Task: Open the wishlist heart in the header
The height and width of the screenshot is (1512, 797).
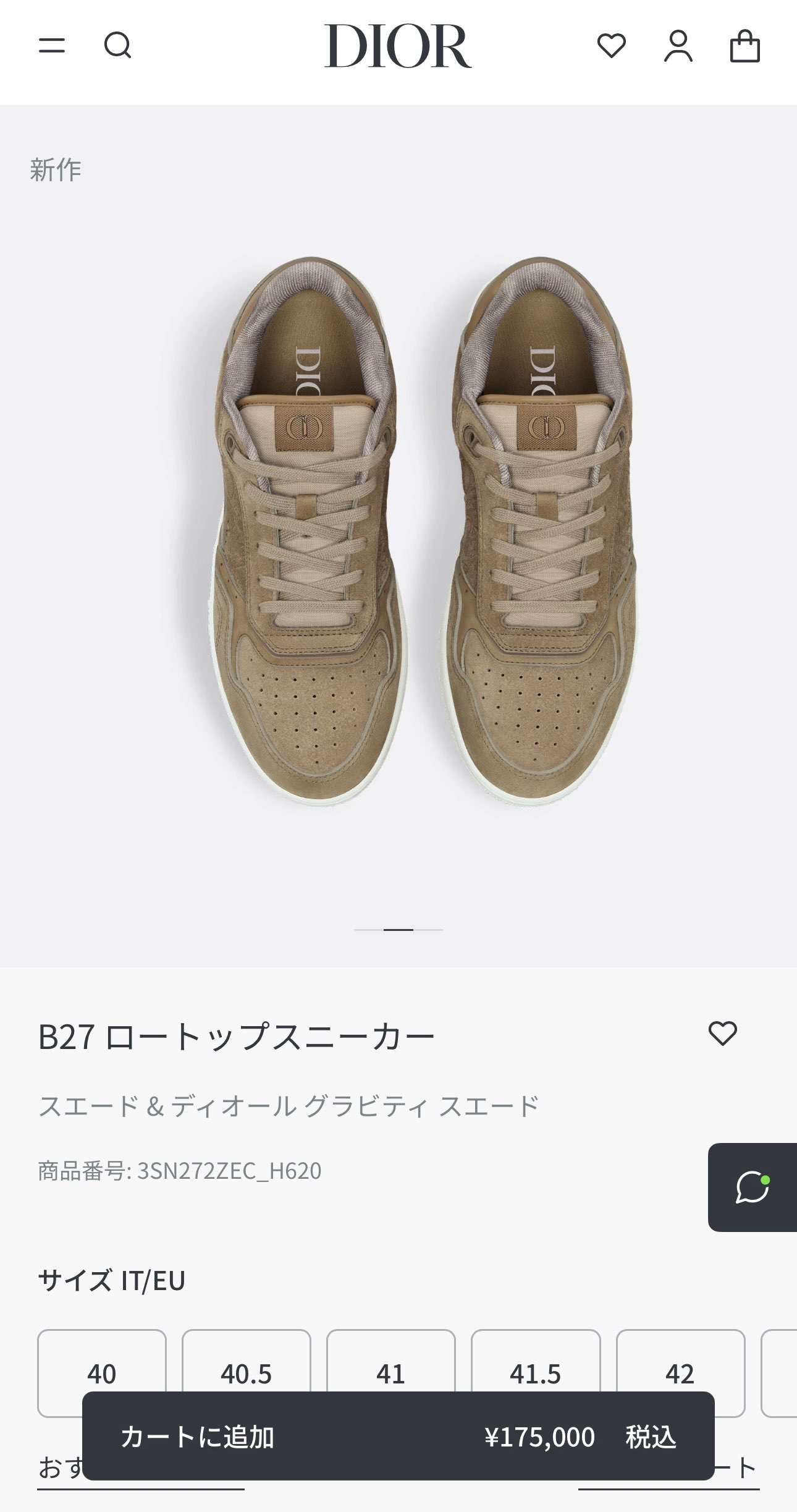Action: point(611,46)
